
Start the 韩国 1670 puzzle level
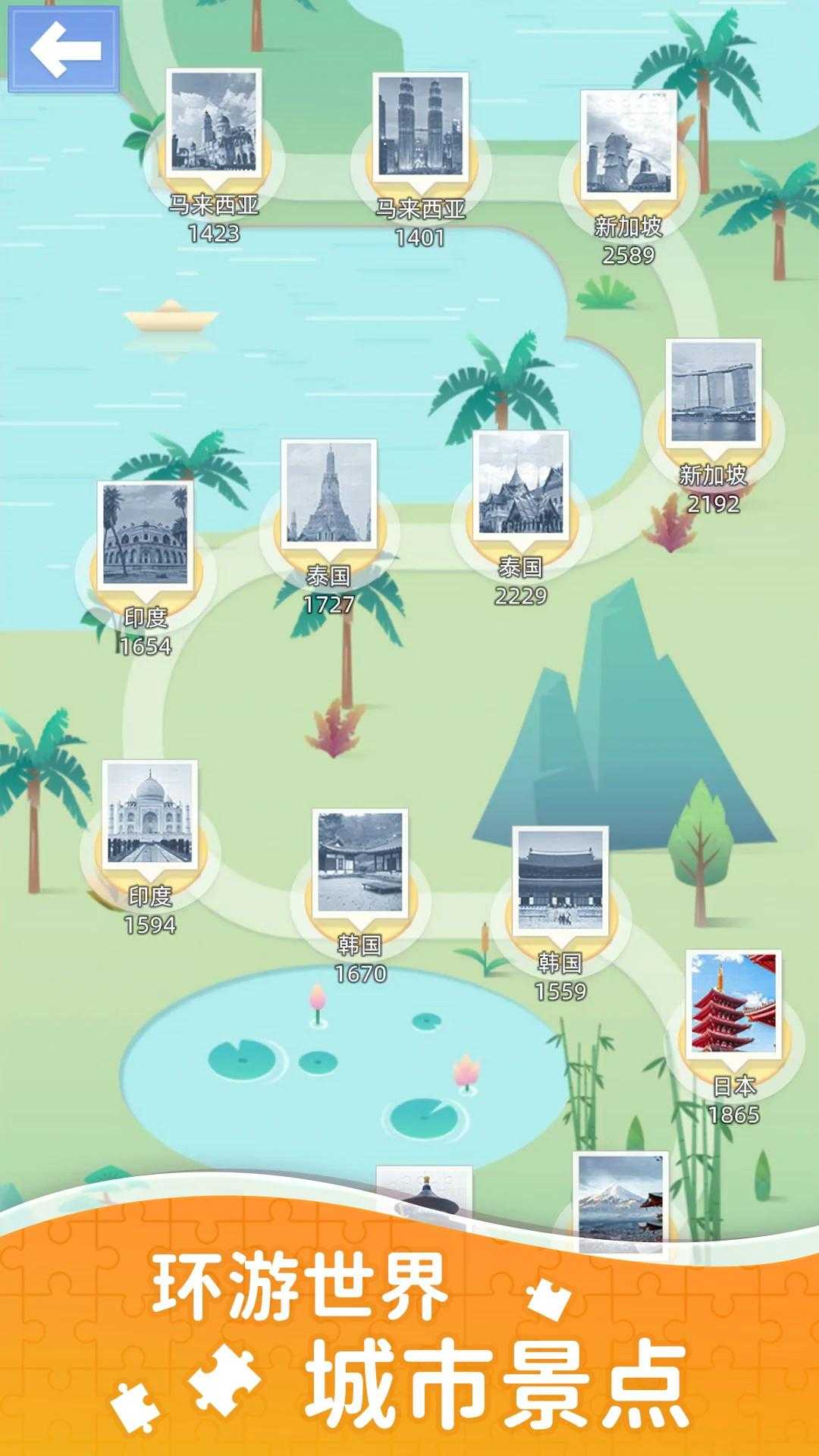(x=360, y=862)
